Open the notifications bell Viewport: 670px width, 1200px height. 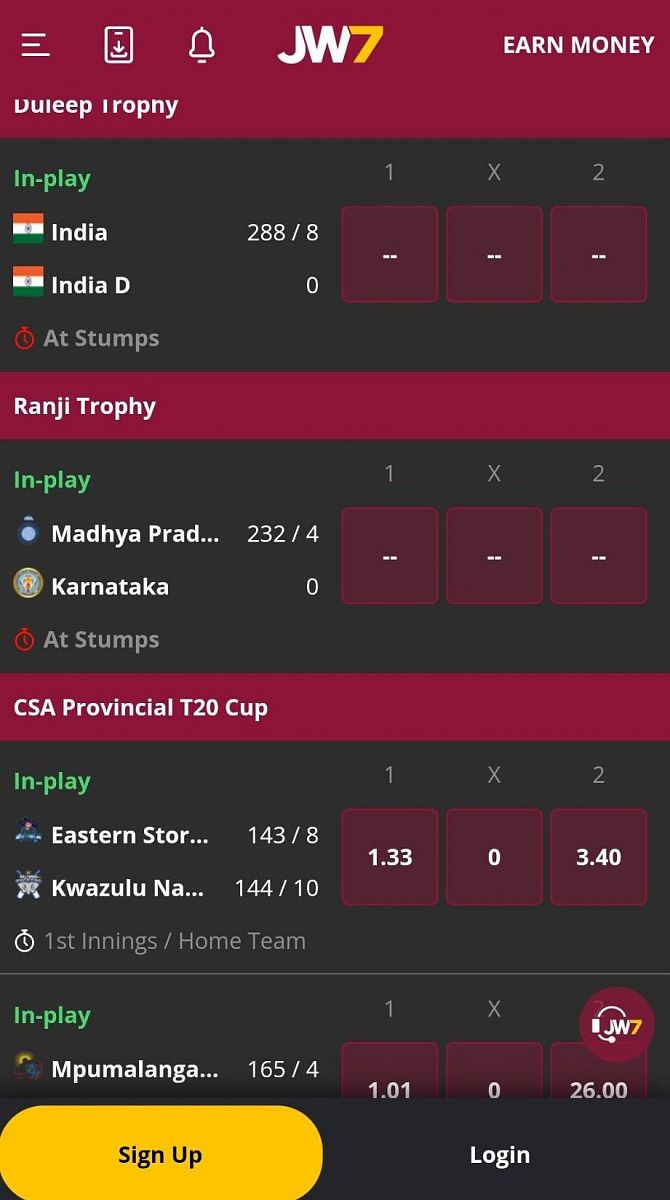(202, 45)
